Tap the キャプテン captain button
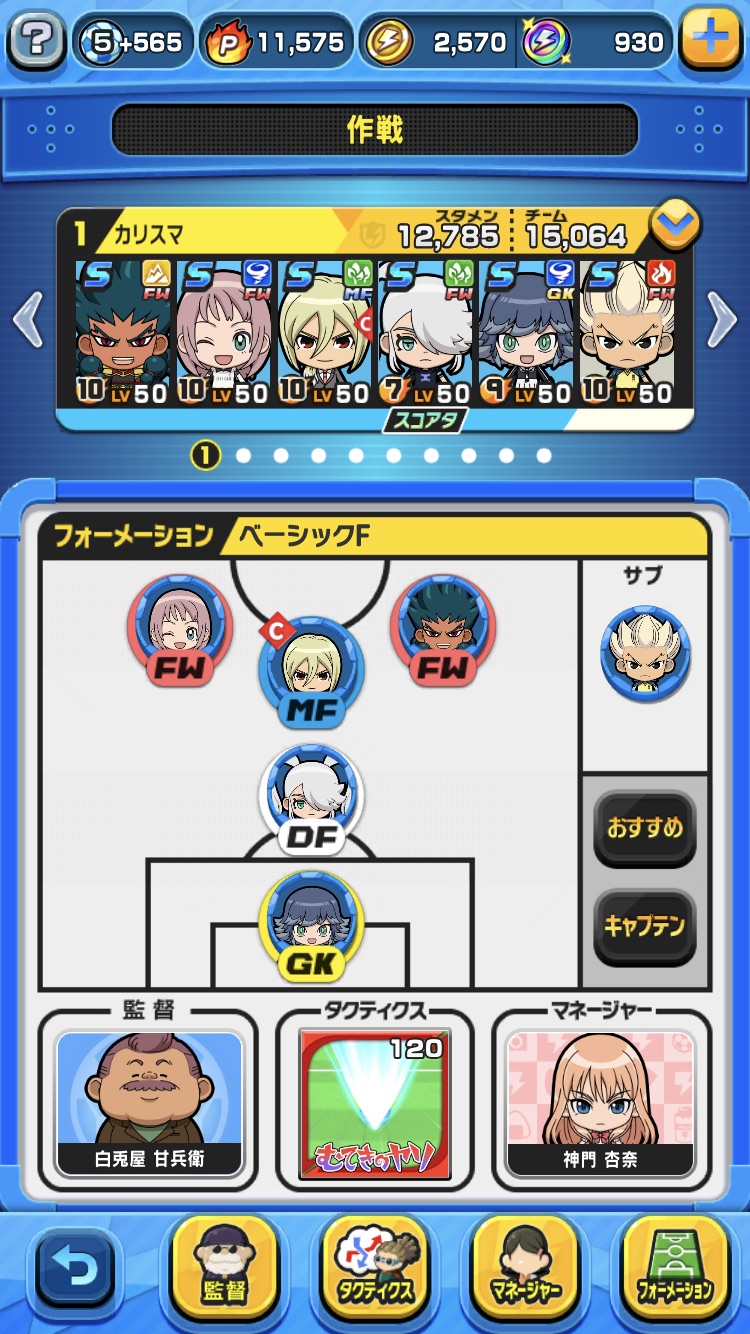 click(x=645, y=926)
